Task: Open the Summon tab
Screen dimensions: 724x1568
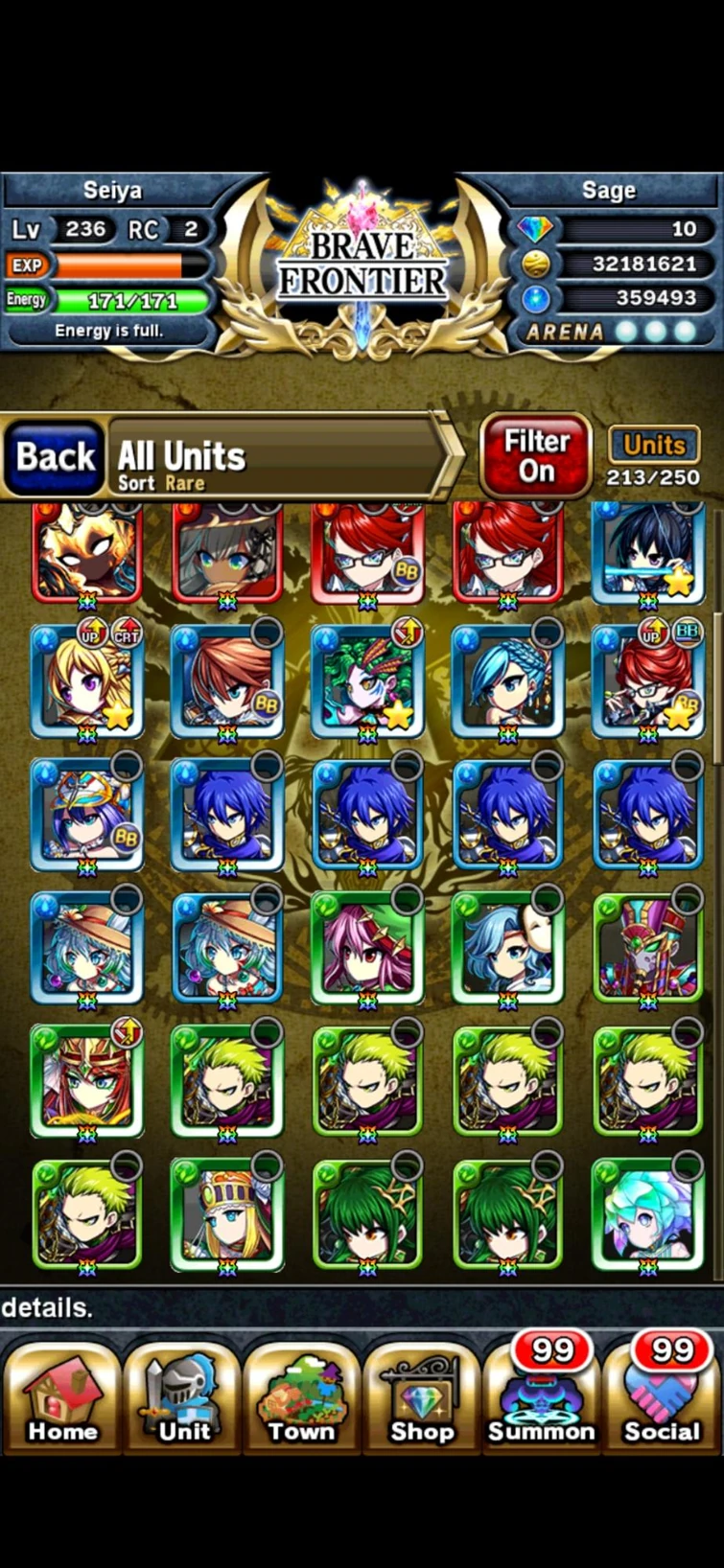Action: 542,1397
